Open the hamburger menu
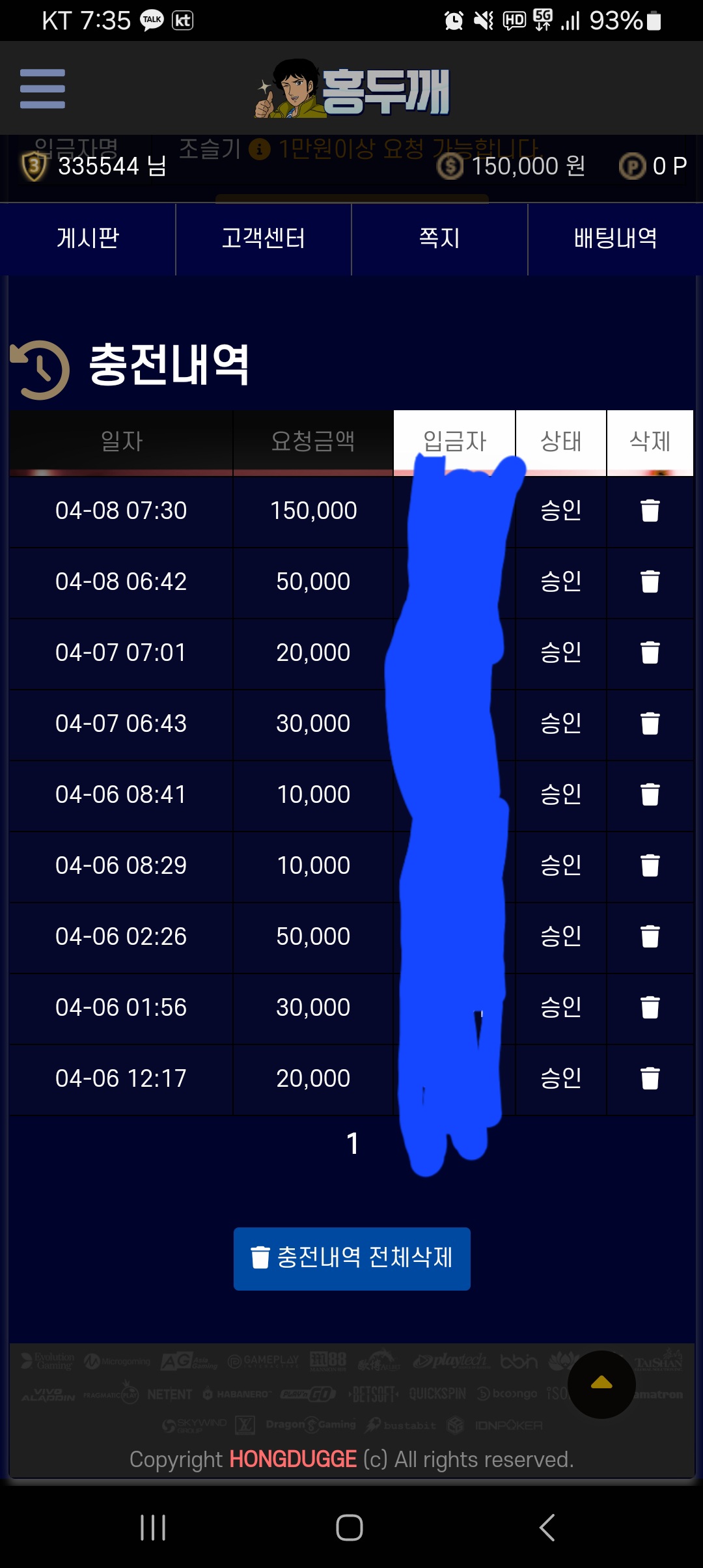Viewport: 703px width, 1568px height. pyautogui.click(x=42, y=89)
